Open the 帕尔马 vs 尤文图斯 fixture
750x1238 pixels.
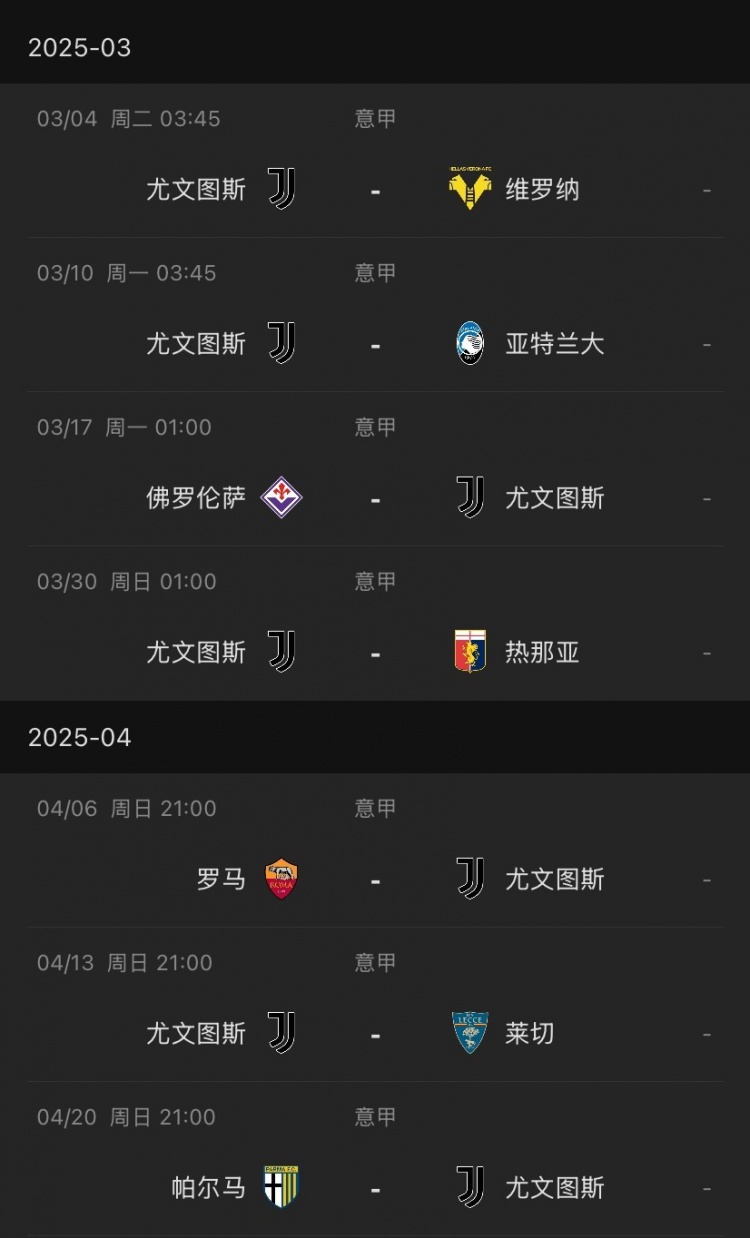(375, 1187)
